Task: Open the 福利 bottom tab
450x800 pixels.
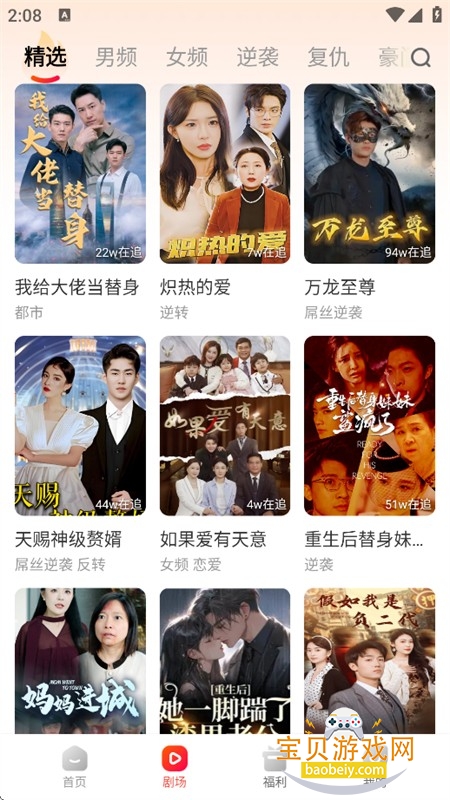Action: point(274,766)
